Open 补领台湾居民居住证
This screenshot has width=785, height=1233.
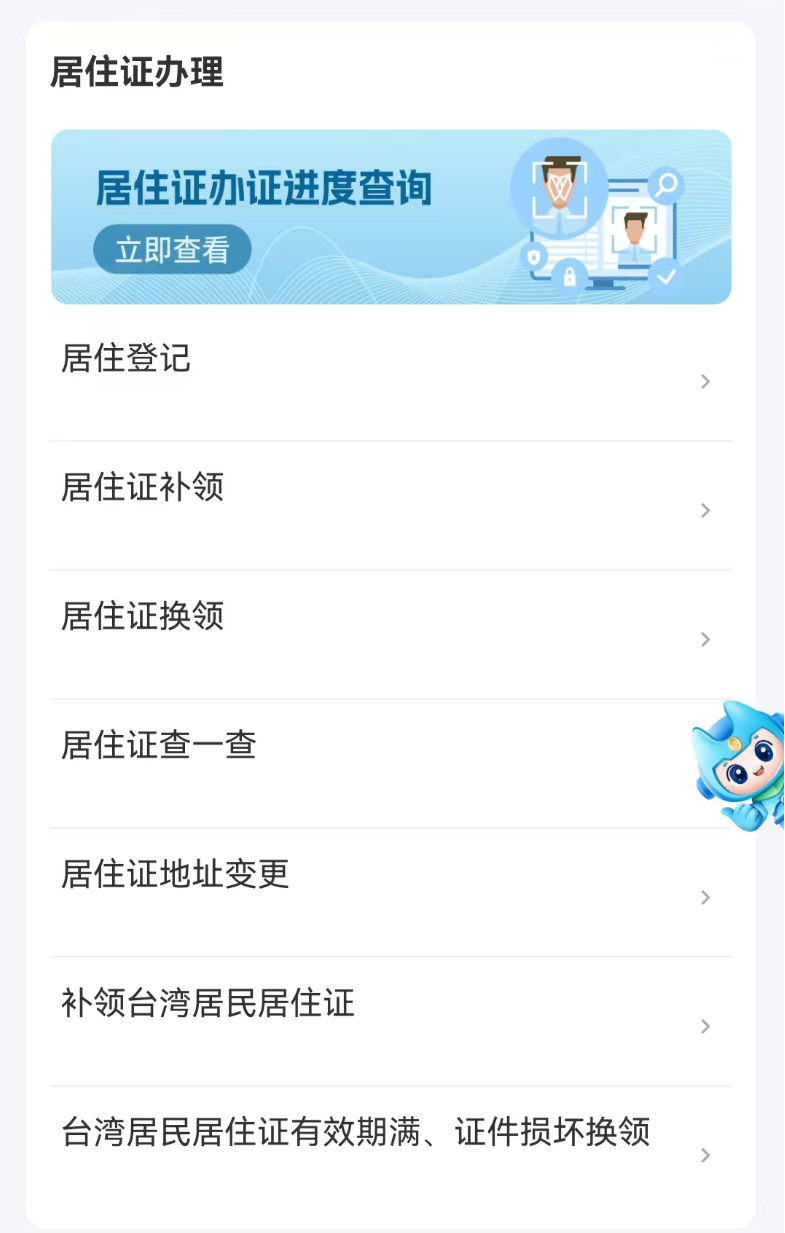(390, 1022)
